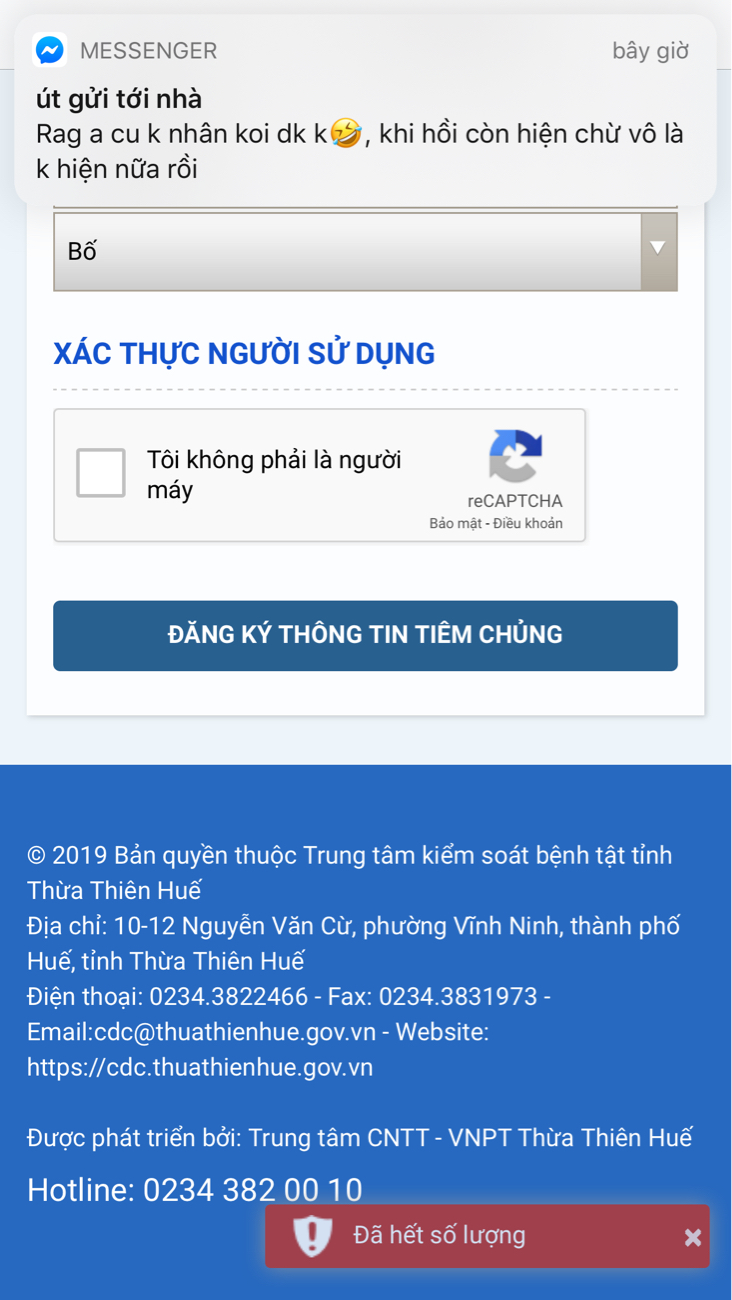Viewport: 732px width, 1300px height.
Task: Open reCAPTCHA 'Điều khoản' link
Action: coord(526,524)
